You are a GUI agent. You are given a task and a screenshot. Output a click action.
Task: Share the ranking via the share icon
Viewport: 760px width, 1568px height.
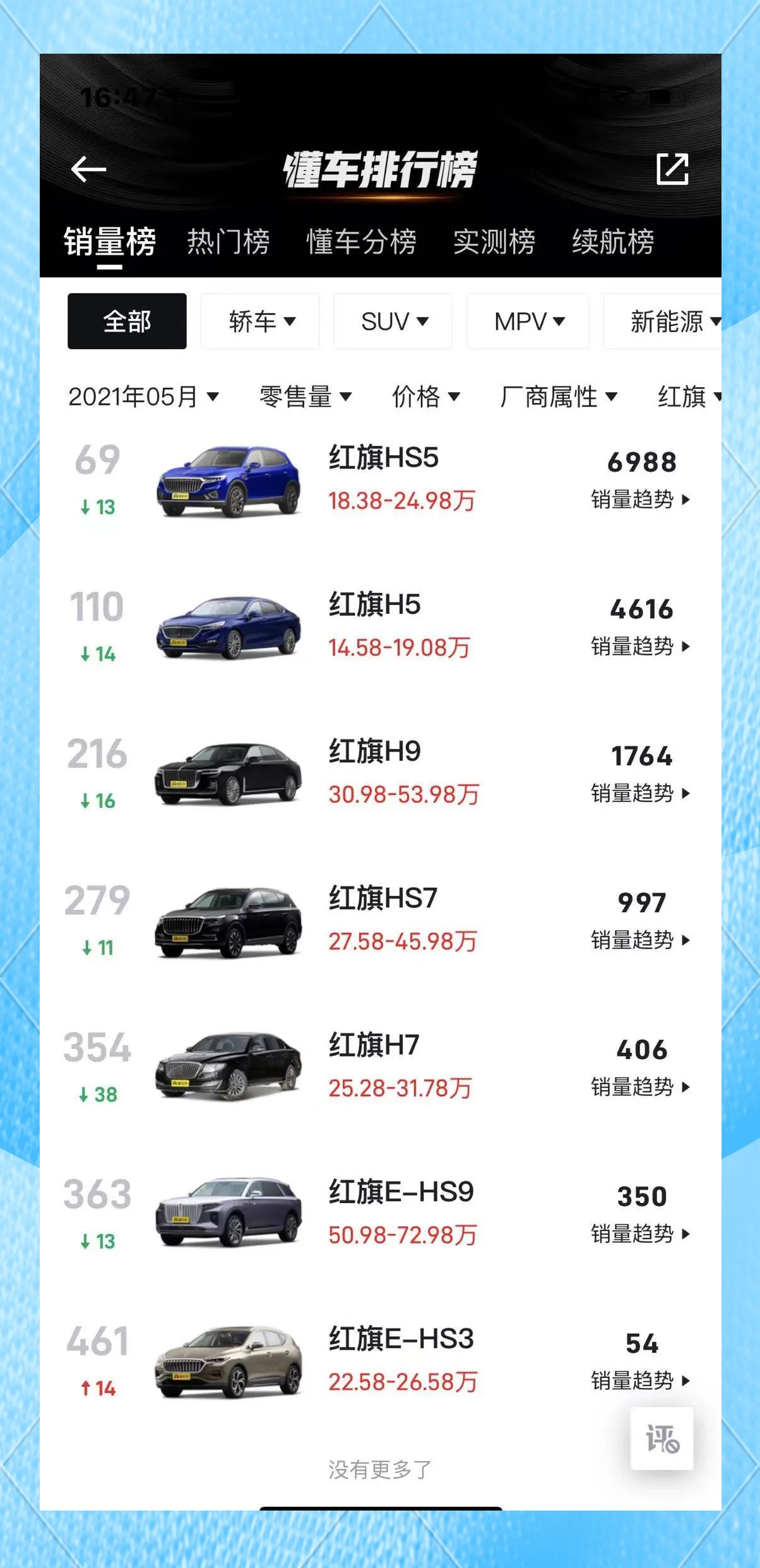point(672,169)
